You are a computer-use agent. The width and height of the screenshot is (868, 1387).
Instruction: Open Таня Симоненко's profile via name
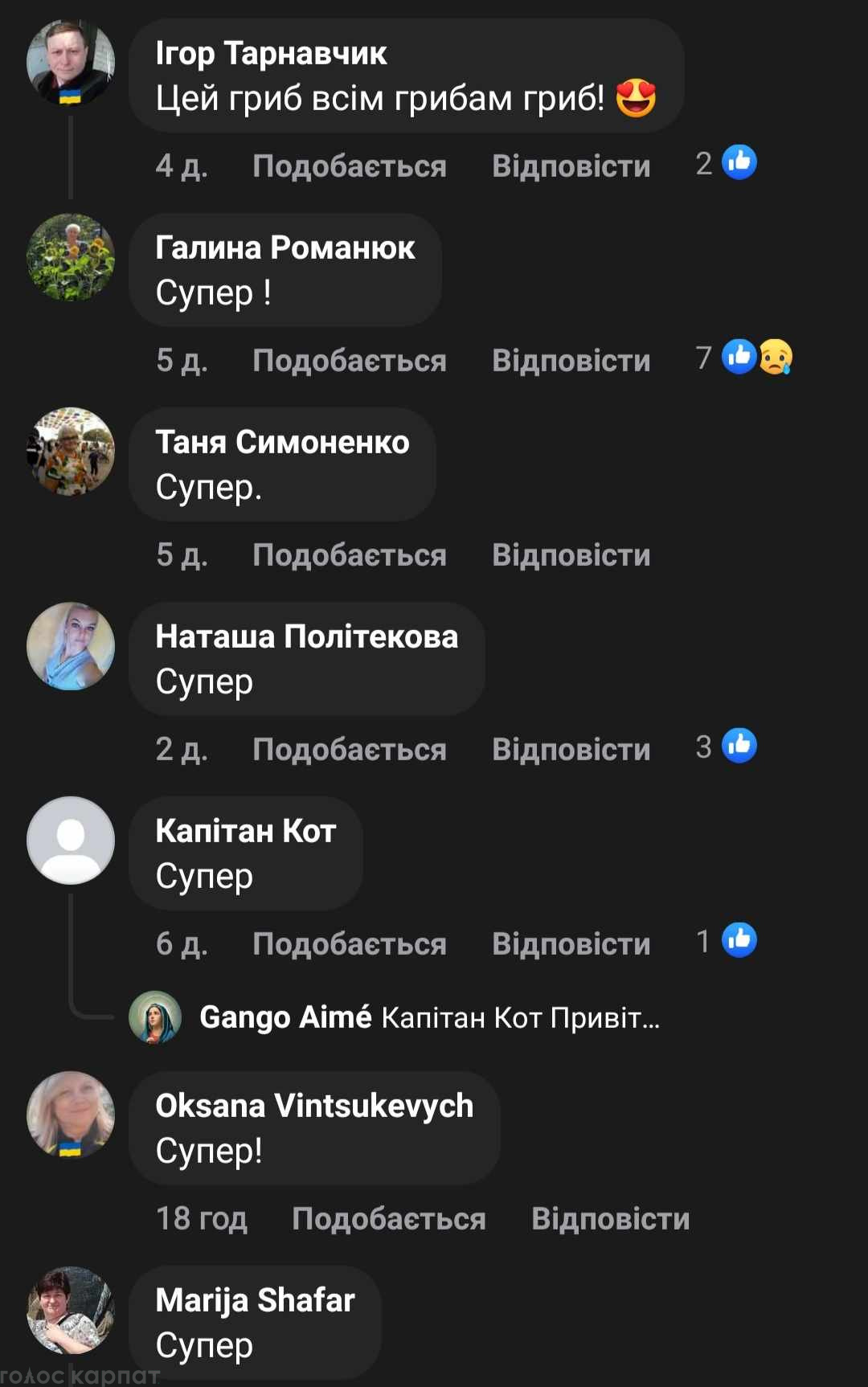pos(282,442)
